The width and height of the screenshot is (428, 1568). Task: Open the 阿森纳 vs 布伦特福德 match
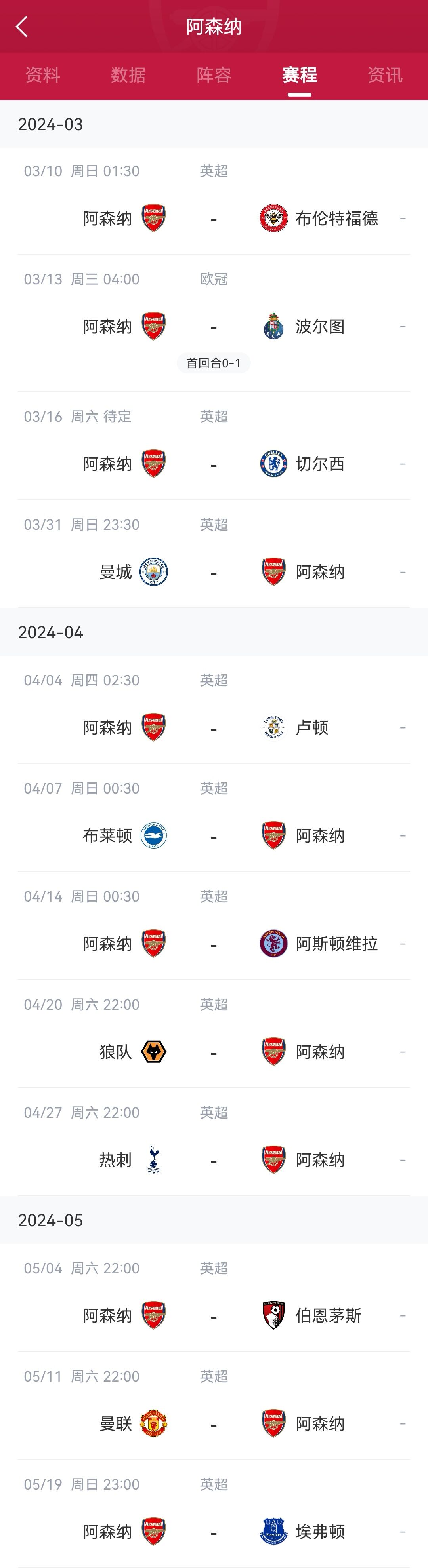(x=214, y=218)
